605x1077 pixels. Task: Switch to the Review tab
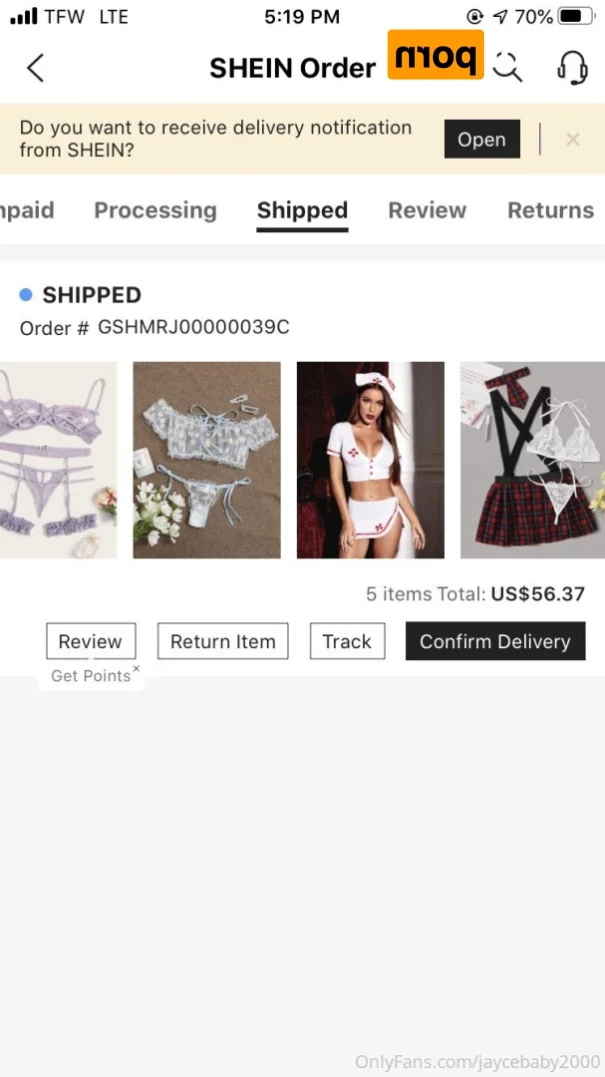pos(427,210)
